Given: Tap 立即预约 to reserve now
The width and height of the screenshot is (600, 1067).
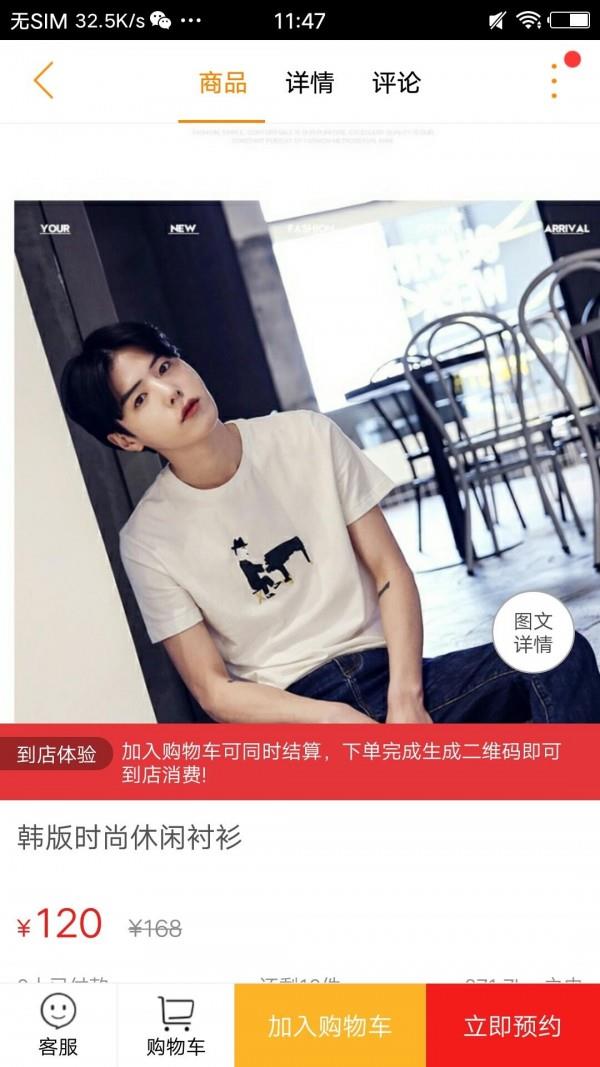Looking at the screenshot, I should (512, 1025).
